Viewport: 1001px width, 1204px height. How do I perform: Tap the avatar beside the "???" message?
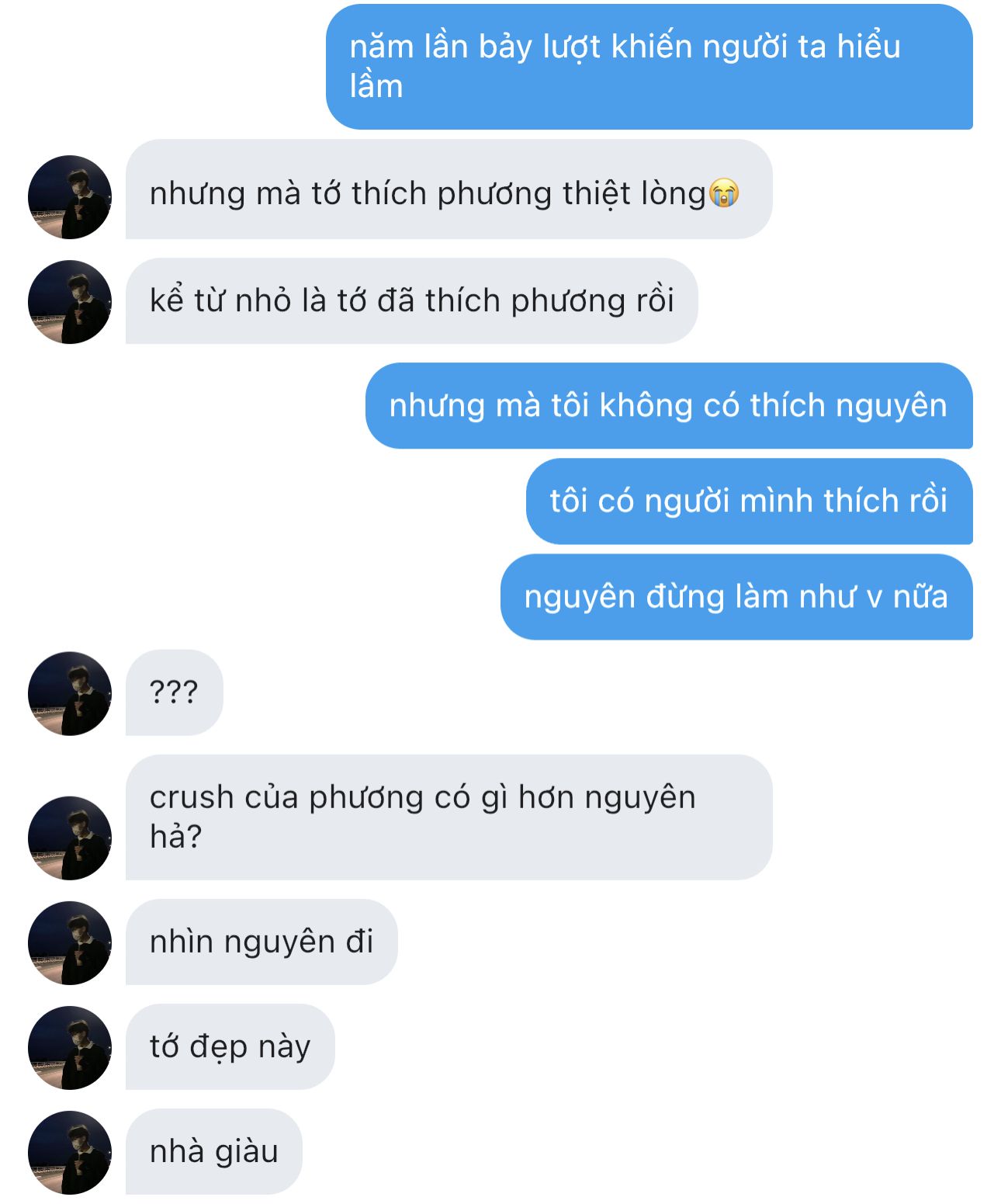70,693
